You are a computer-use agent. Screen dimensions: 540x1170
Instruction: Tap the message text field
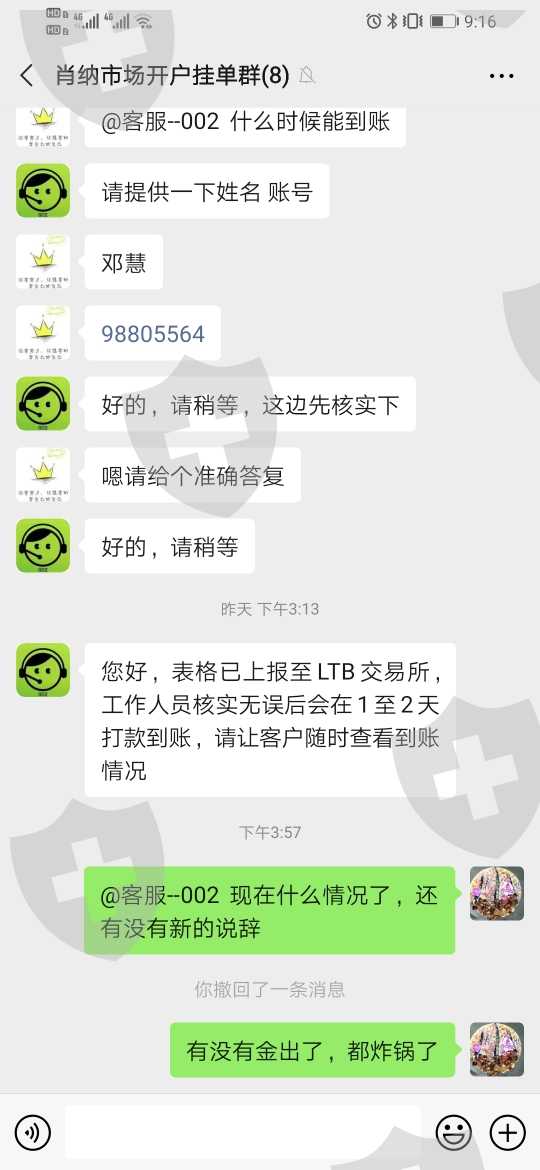242,1133
